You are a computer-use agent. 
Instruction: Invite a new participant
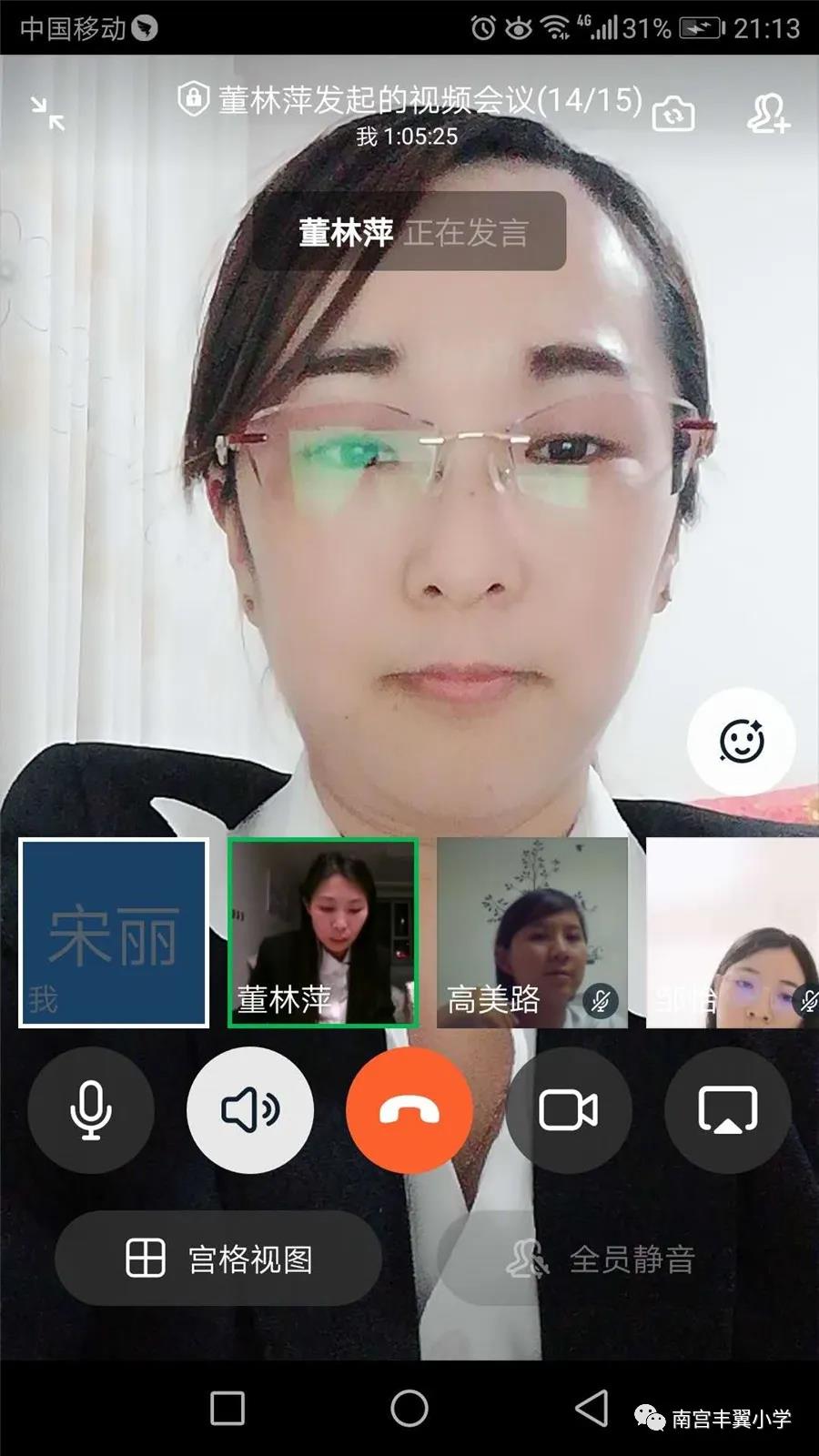(x=768, y=114)
